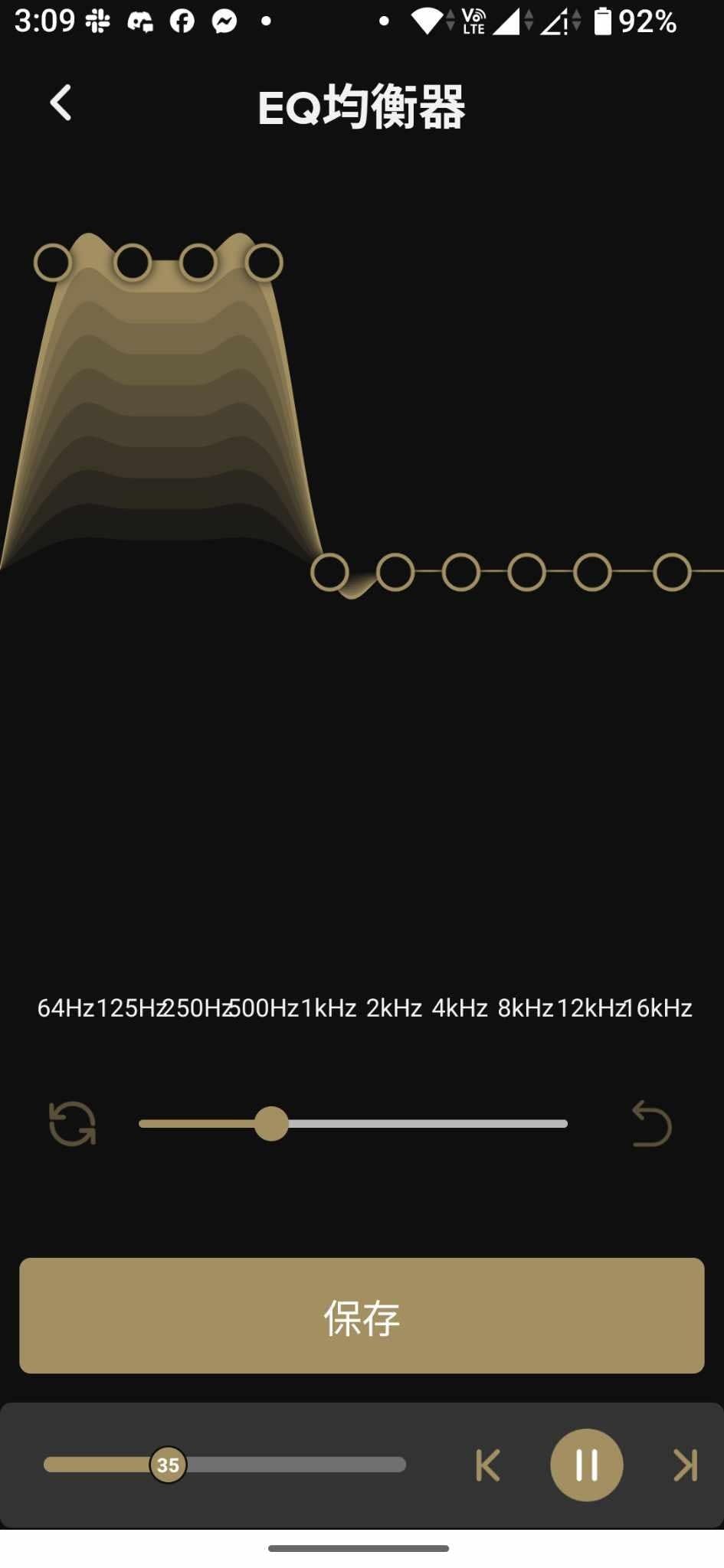The image size is (724, 1568).
Task: Select the 1kHz band node
Action: pos(330,572)
